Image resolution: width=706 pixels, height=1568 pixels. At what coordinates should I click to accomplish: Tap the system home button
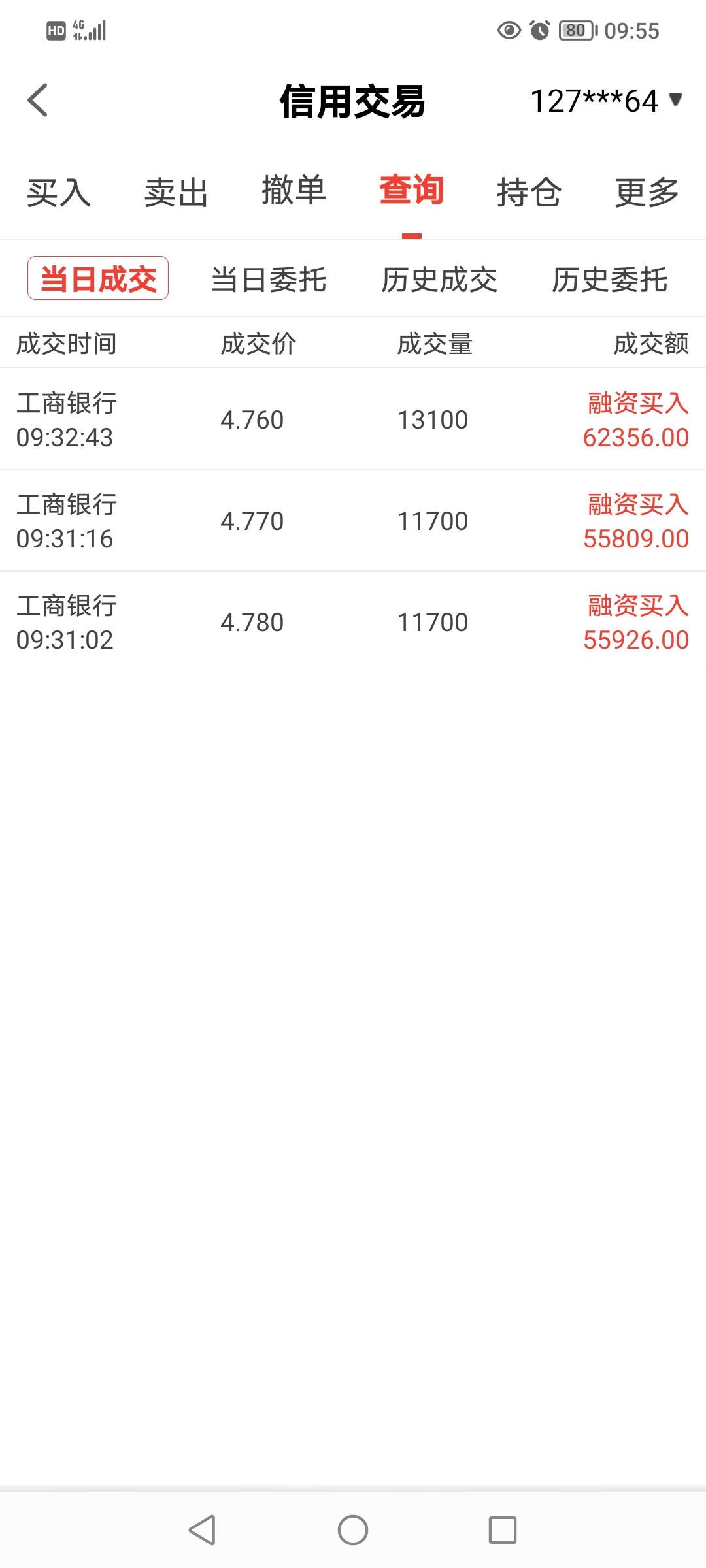pyautogui.click(x=353, y=1530)
